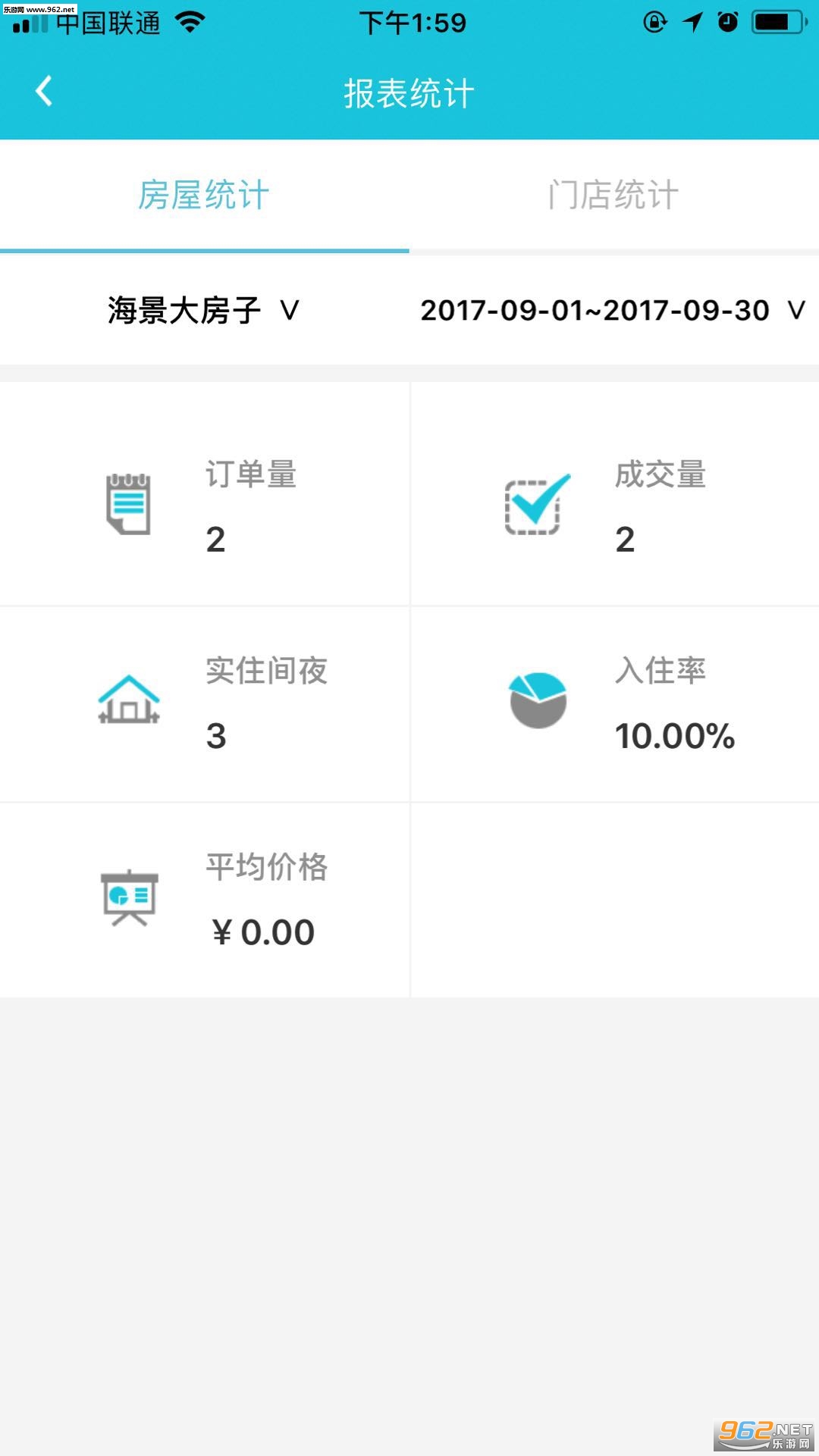Go back using the top-left arrow

pyautogui.click(x=44, y=92)
